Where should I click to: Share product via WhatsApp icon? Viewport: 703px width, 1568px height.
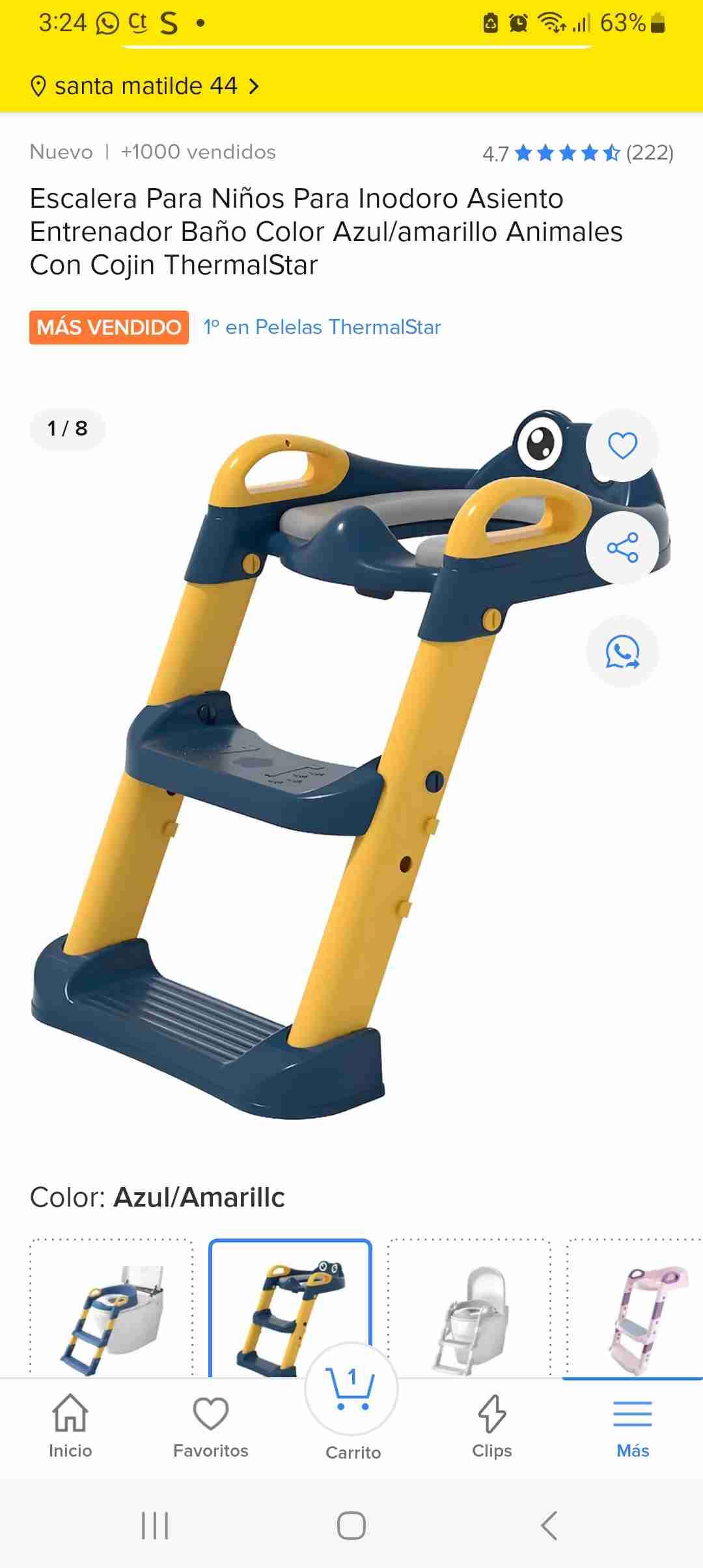(x=622, y=652)
